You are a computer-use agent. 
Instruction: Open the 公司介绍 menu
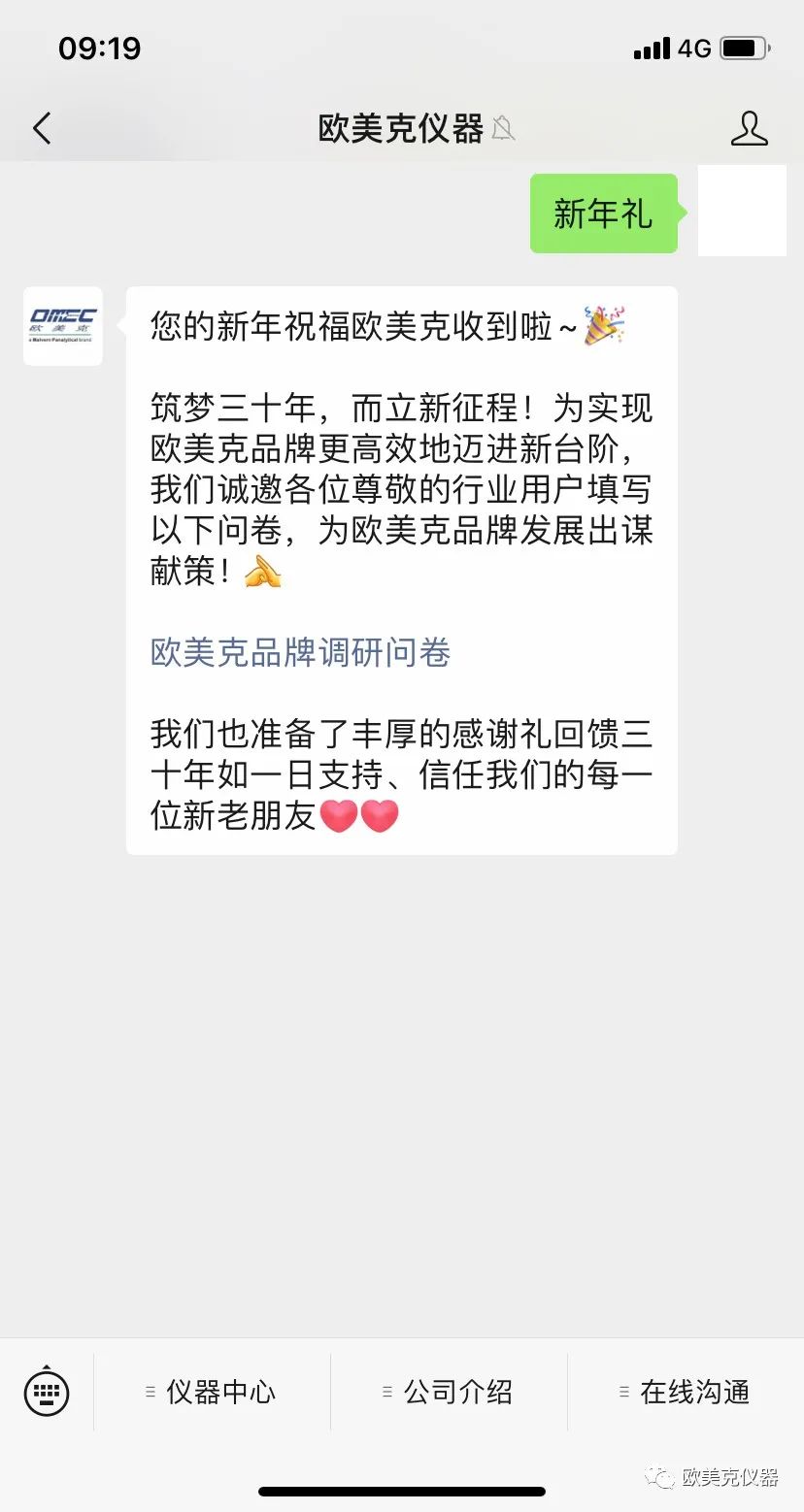tap(449, 1393)
